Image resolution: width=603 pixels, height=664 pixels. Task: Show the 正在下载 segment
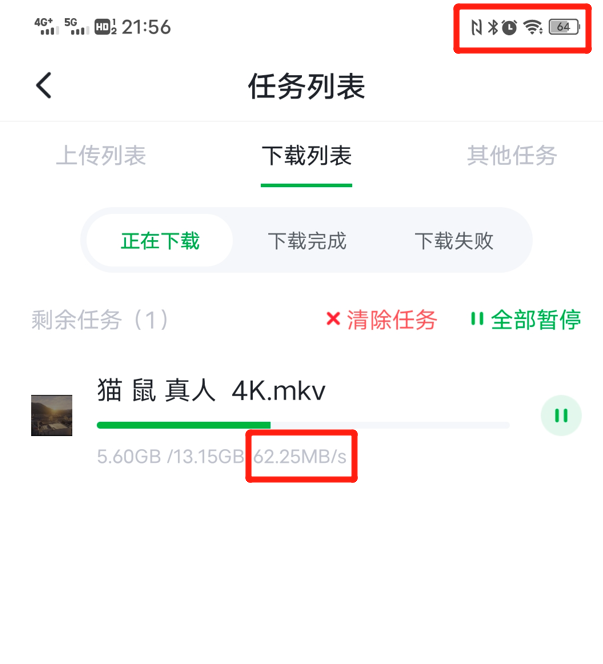coord(160,241)
